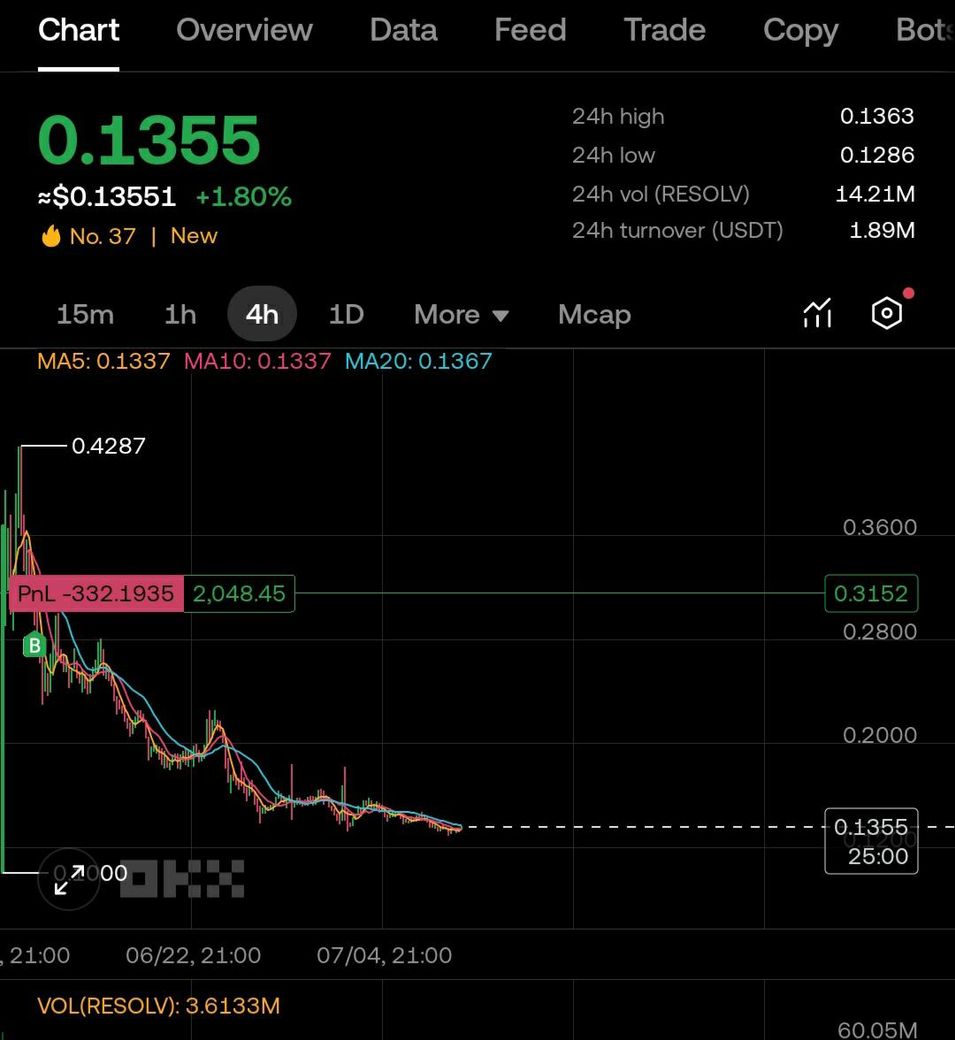Tap the B buy marker on chart
Screen dimensions: 955x1040
35,646
